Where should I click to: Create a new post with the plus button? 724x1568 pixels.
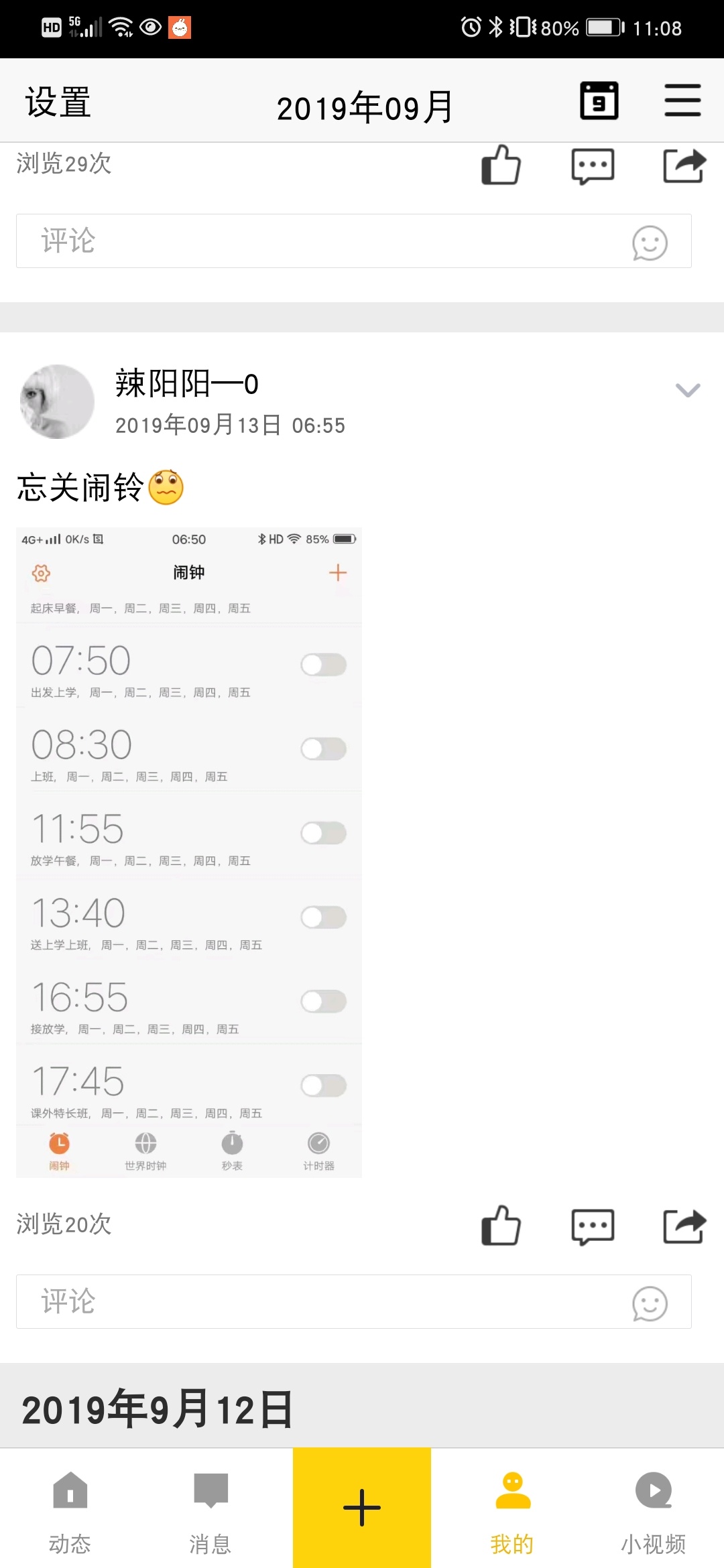(362, 1508)
